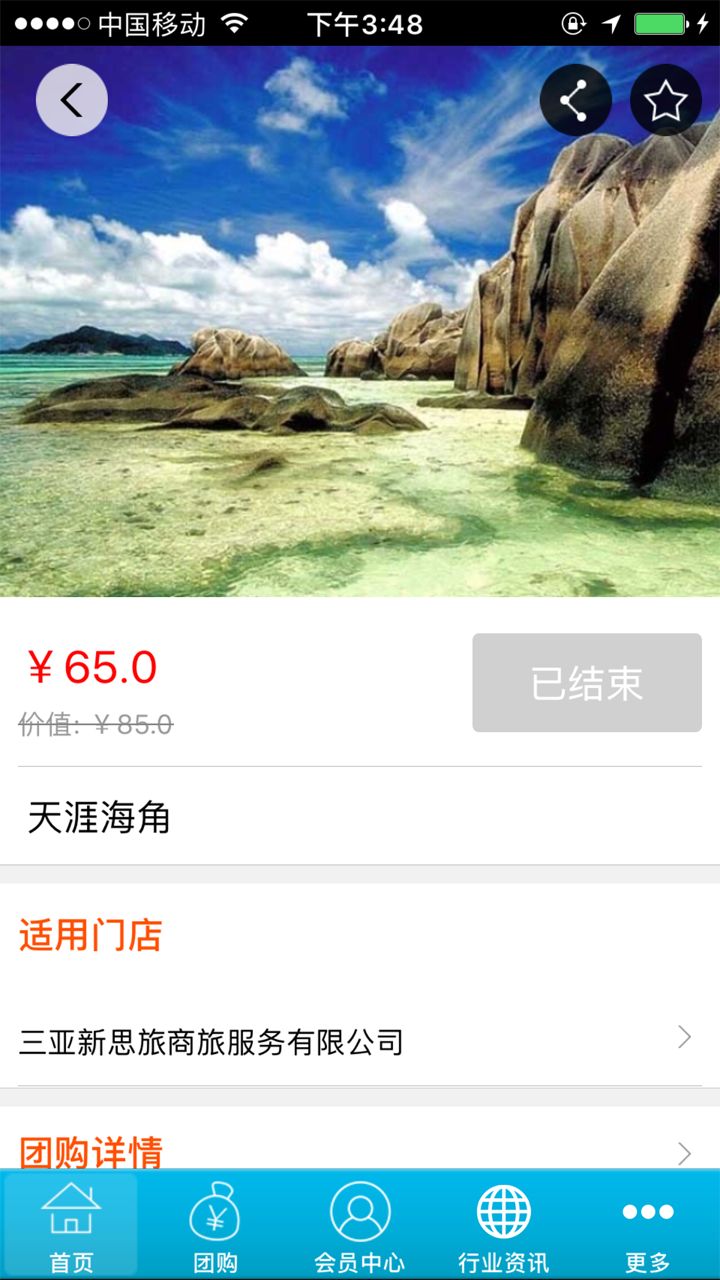Favorite this deal with the star
Screen dimensions: 720x1280
coord(665,100)
